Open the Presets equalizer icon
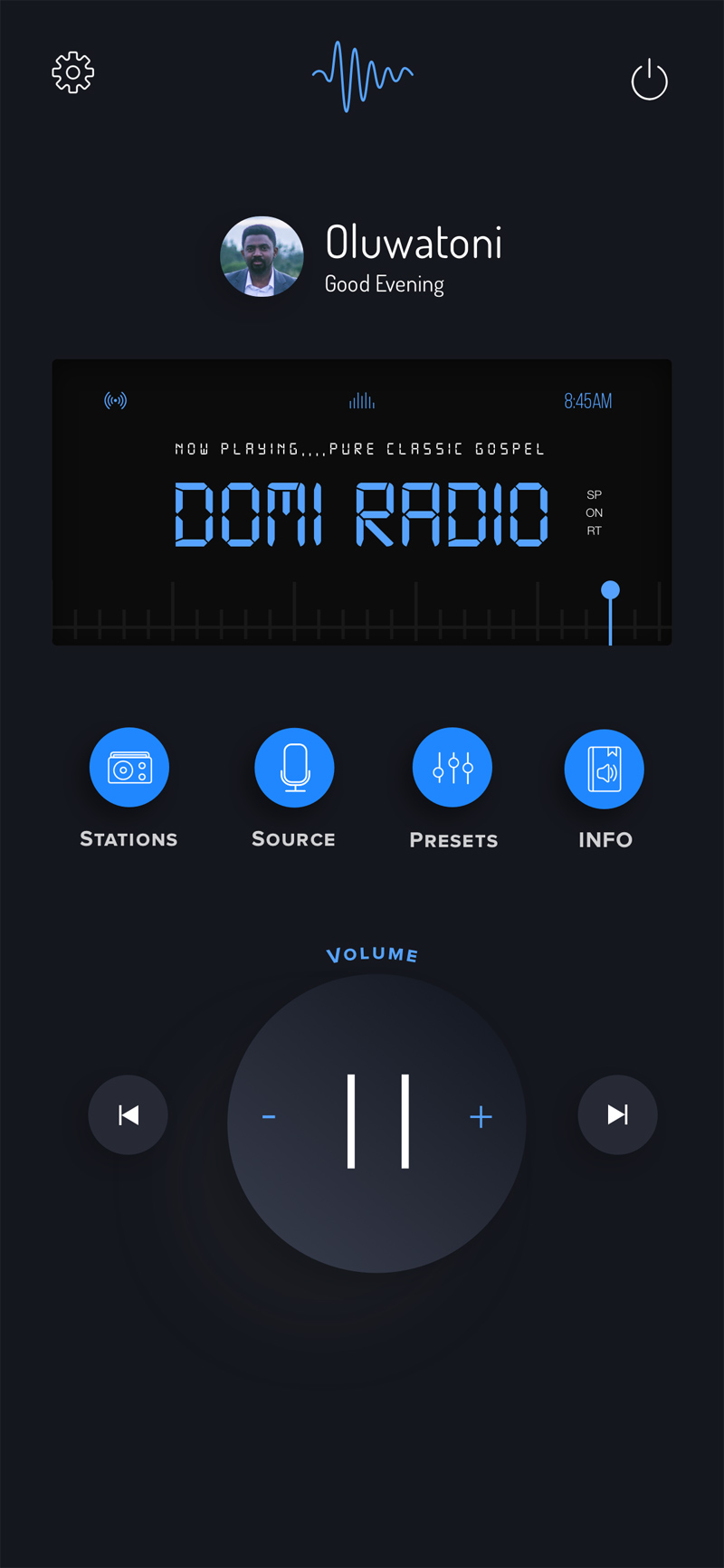The height and width of the screenshot is (1568, 724). (452, 766)
